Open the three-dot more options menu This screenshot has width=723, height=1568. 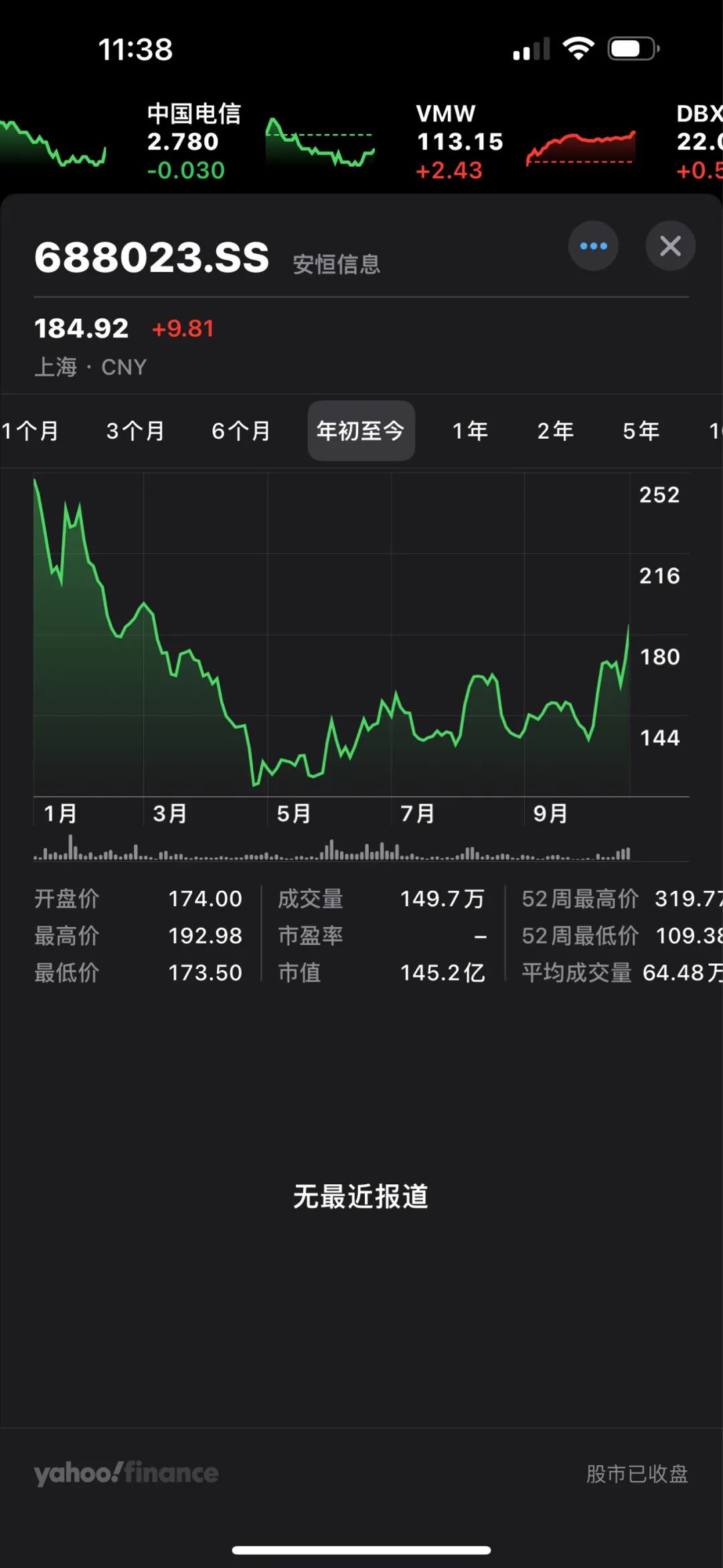tap(593, 246)
